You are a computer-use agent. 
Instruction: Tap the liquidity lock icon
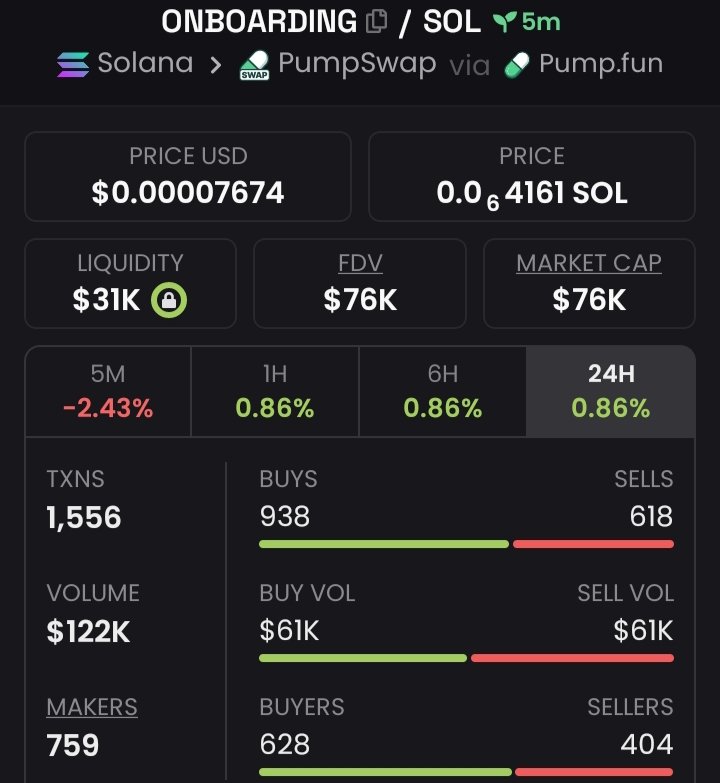click(169, 300)
